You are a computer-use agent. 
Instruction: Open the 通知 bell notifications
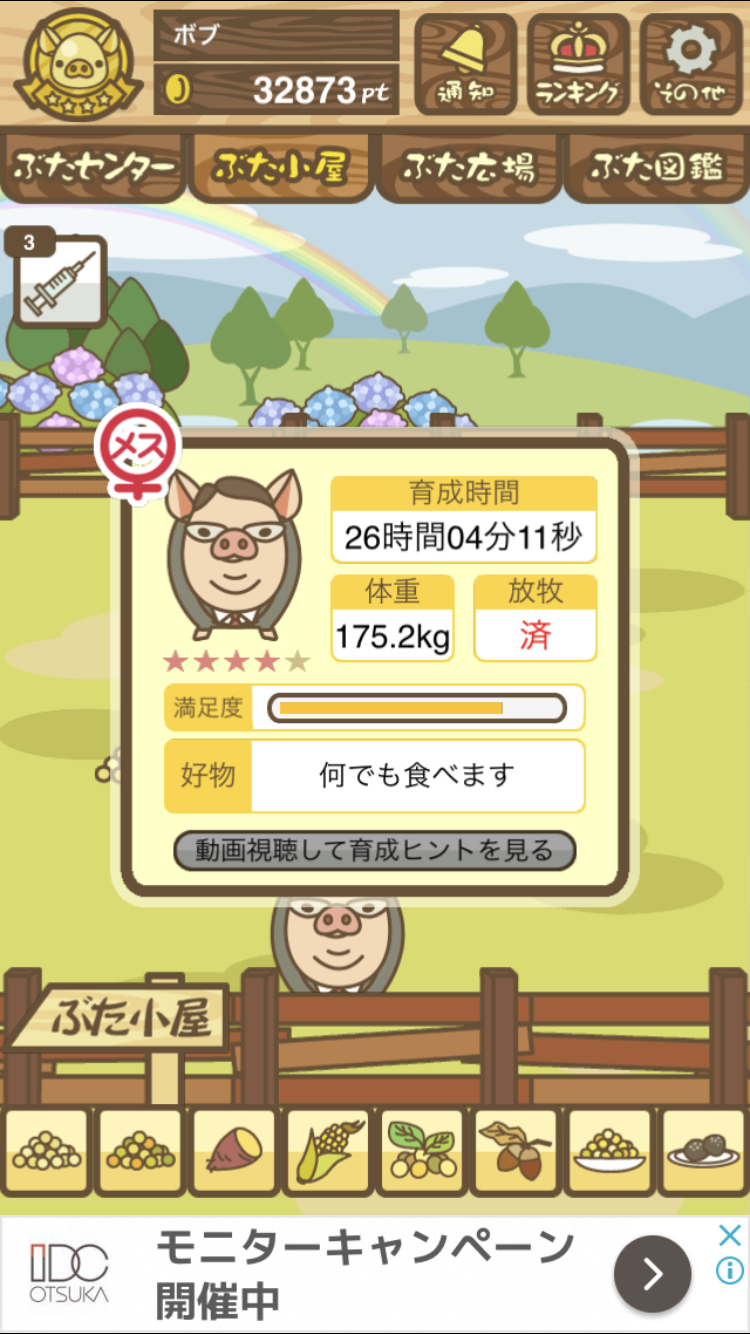coord(465,63)
